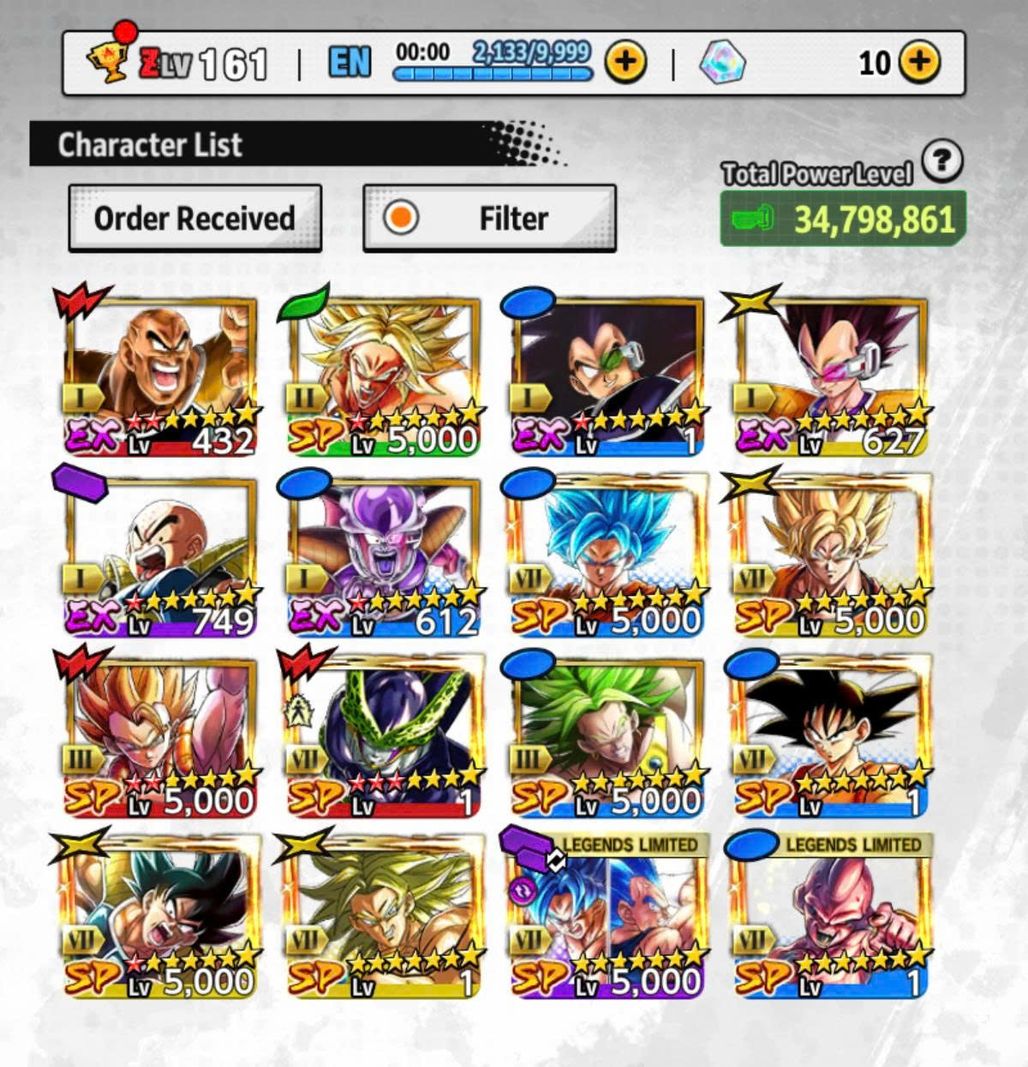Select the red Super Gogeta card
Screen dimensions: 1028x1067
(160, 735)
